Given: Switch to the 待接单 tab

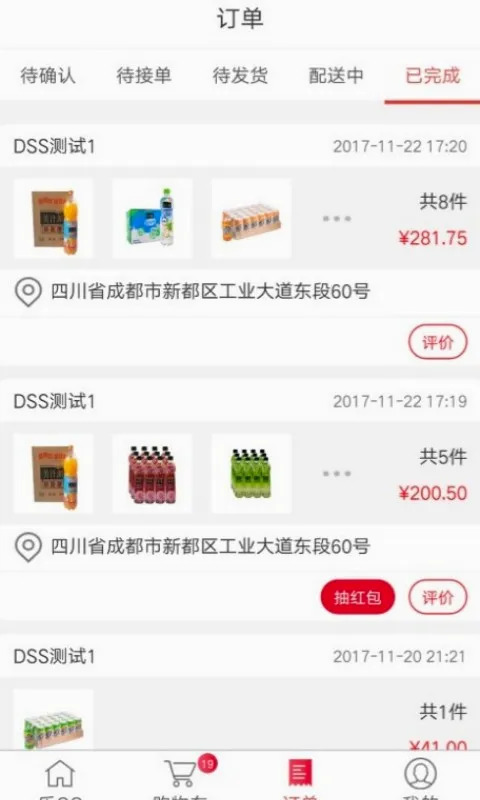Looking at the screenshot, I should pos(144,76).
